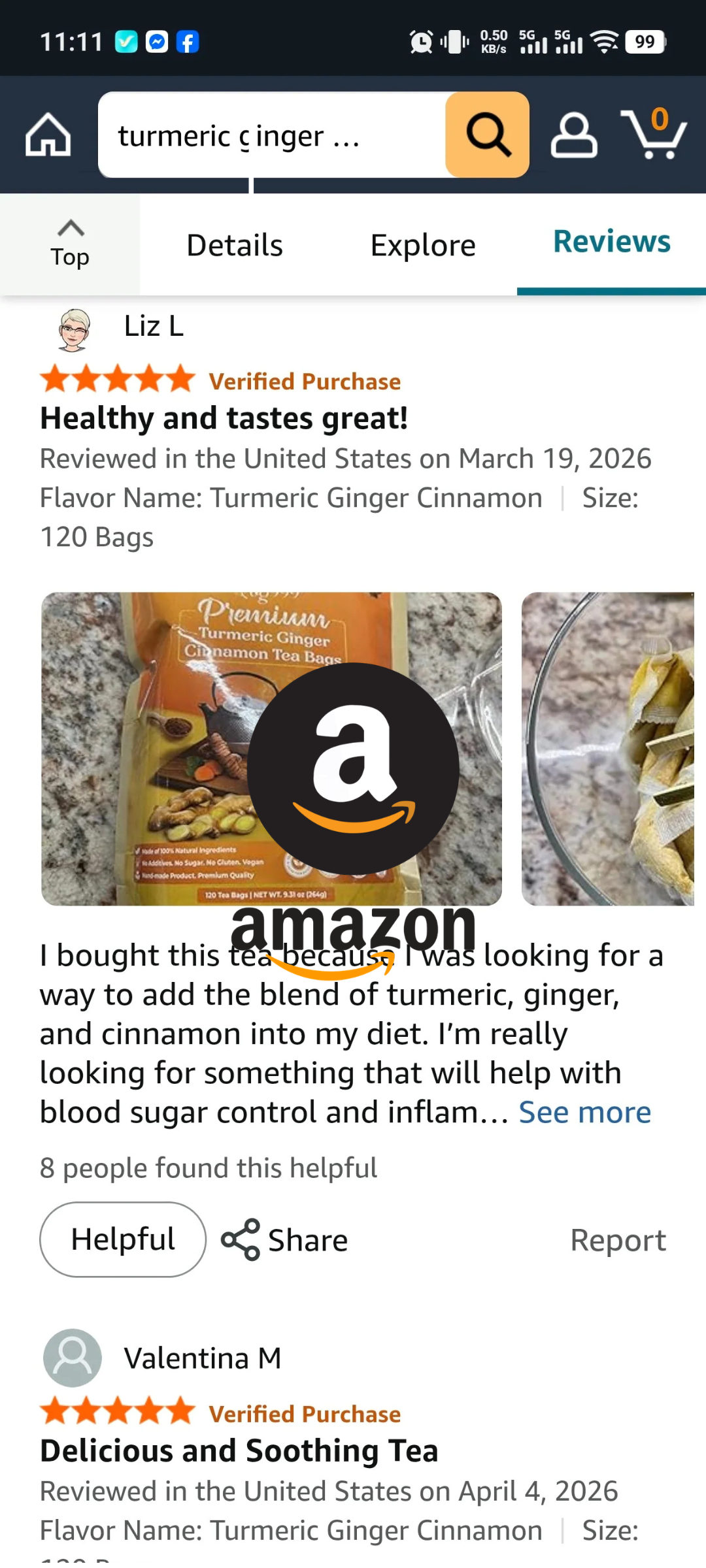Screen dimensions: 706x1568
Task: Switch to the Explore tab
Action: pos(423,245)
